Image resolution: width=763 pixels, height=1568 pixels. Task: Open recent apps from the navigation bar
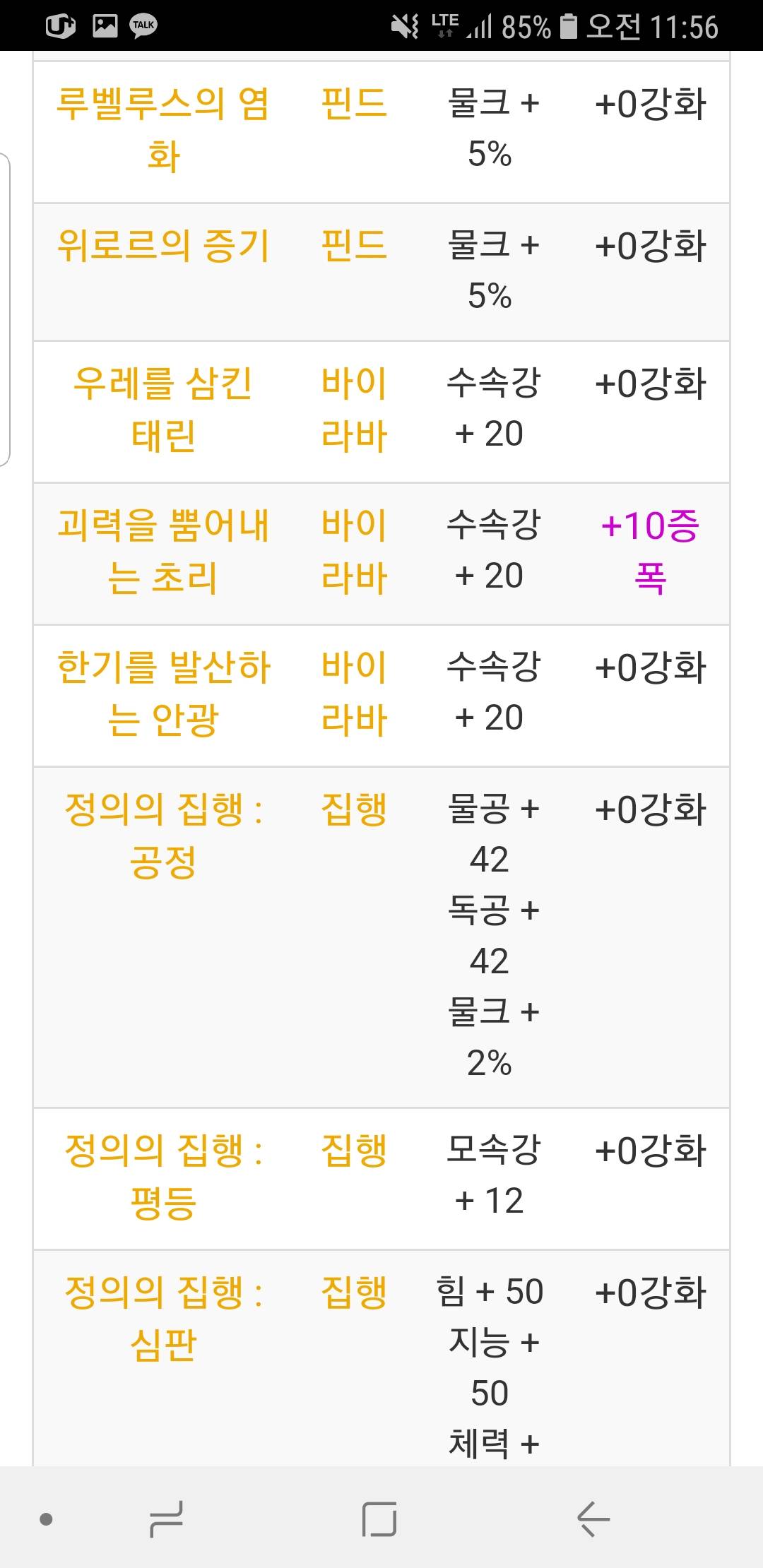(167, 1519)
